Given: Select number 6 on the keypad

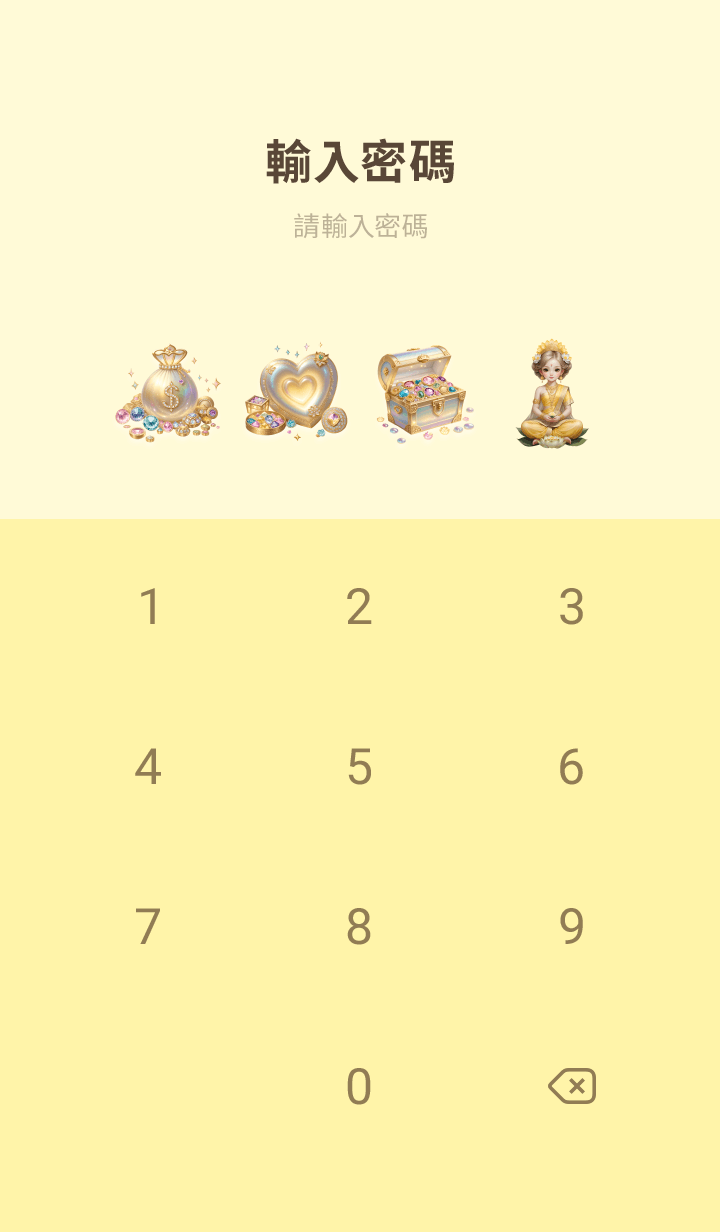Looking at the screenshot, I should (x=571, y=767).
